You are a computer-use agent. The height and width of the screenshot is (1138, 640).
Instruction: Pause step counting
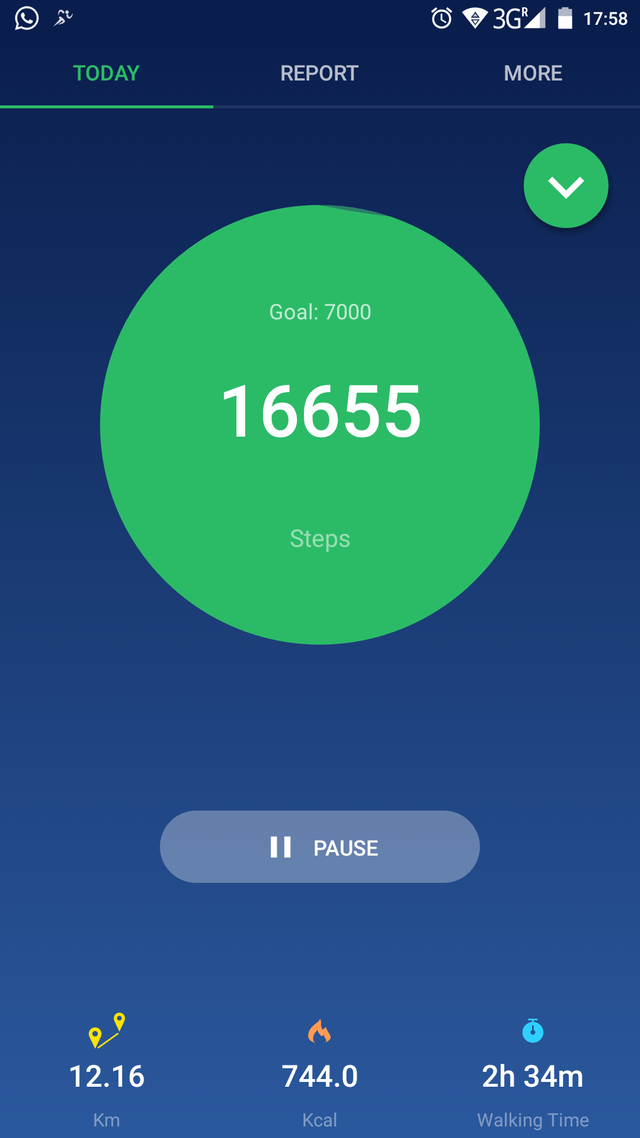[320, 847]
